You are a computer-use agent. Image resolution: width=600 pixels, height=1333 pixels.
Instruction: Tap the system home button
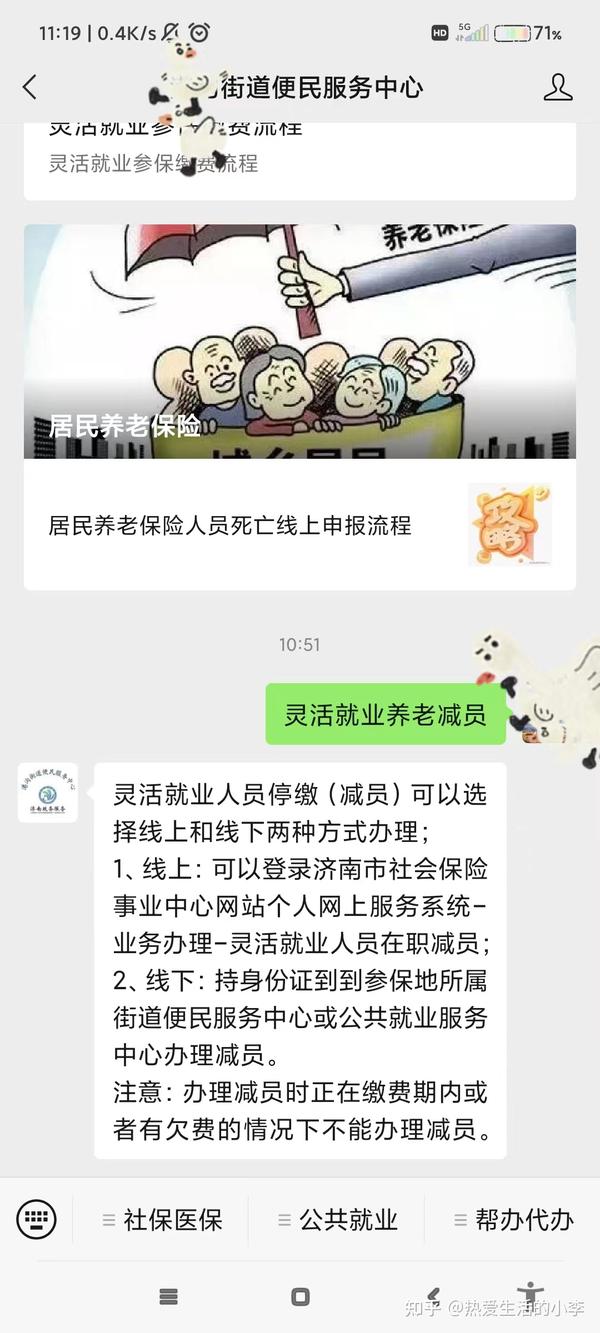pyautogui.click(x=300, y=1296)
